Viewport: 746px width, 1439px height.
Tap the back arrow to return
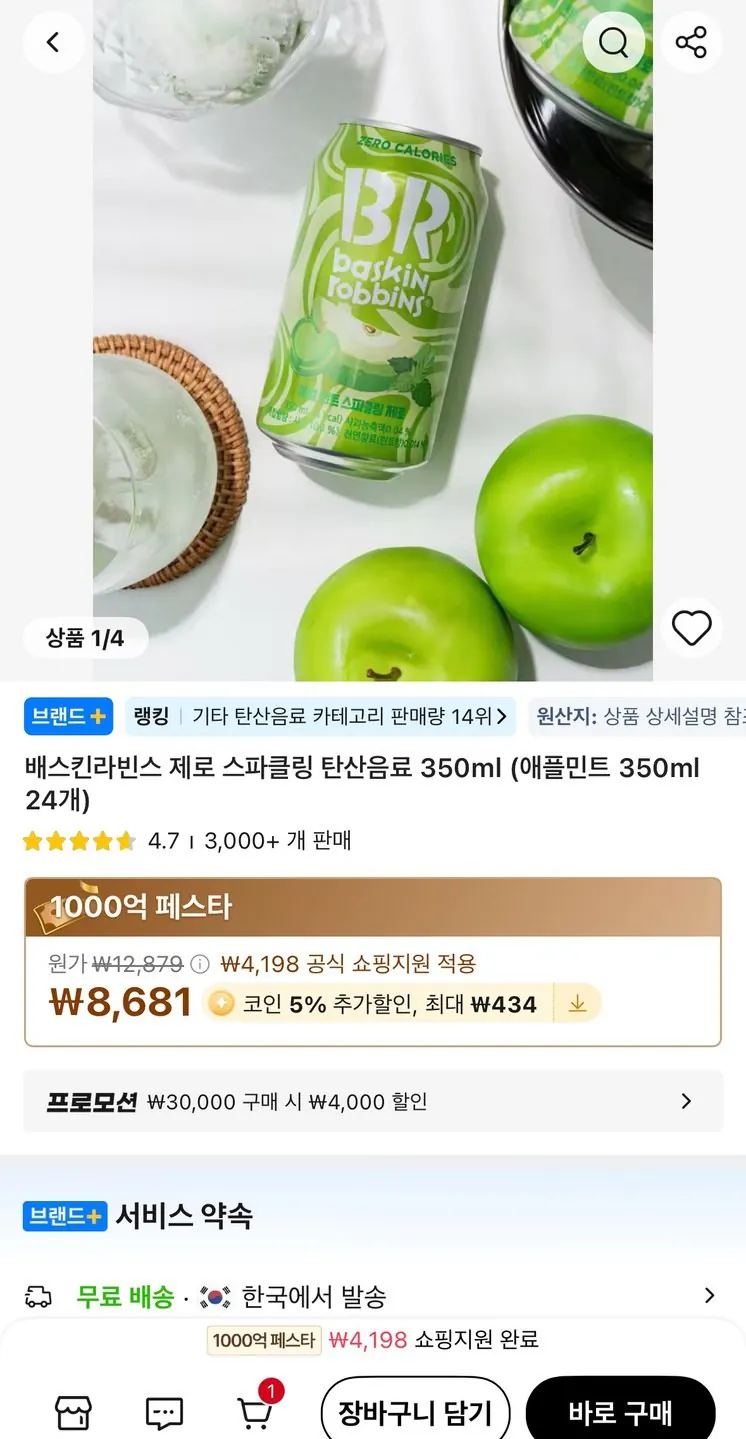(54, 42)
